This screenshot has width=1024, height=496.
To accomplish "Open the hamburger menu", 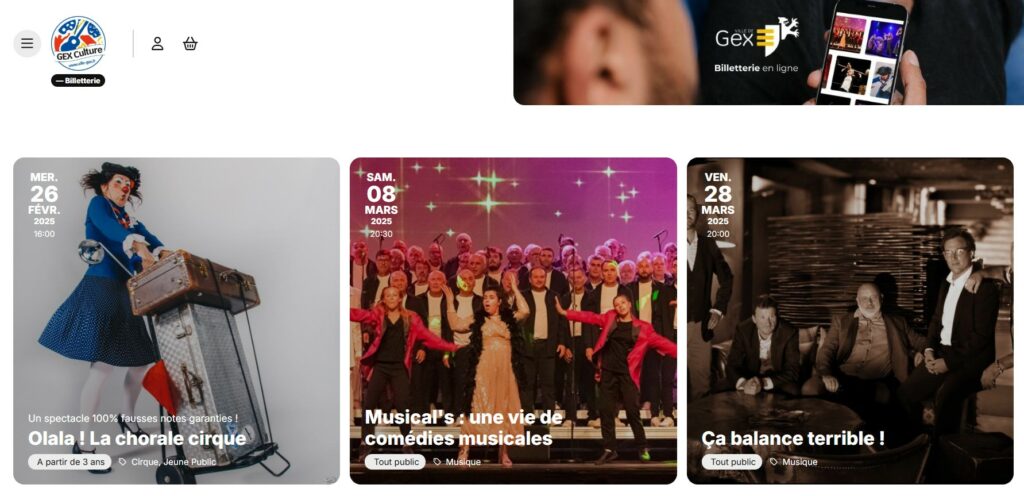I will coord(27,43).
